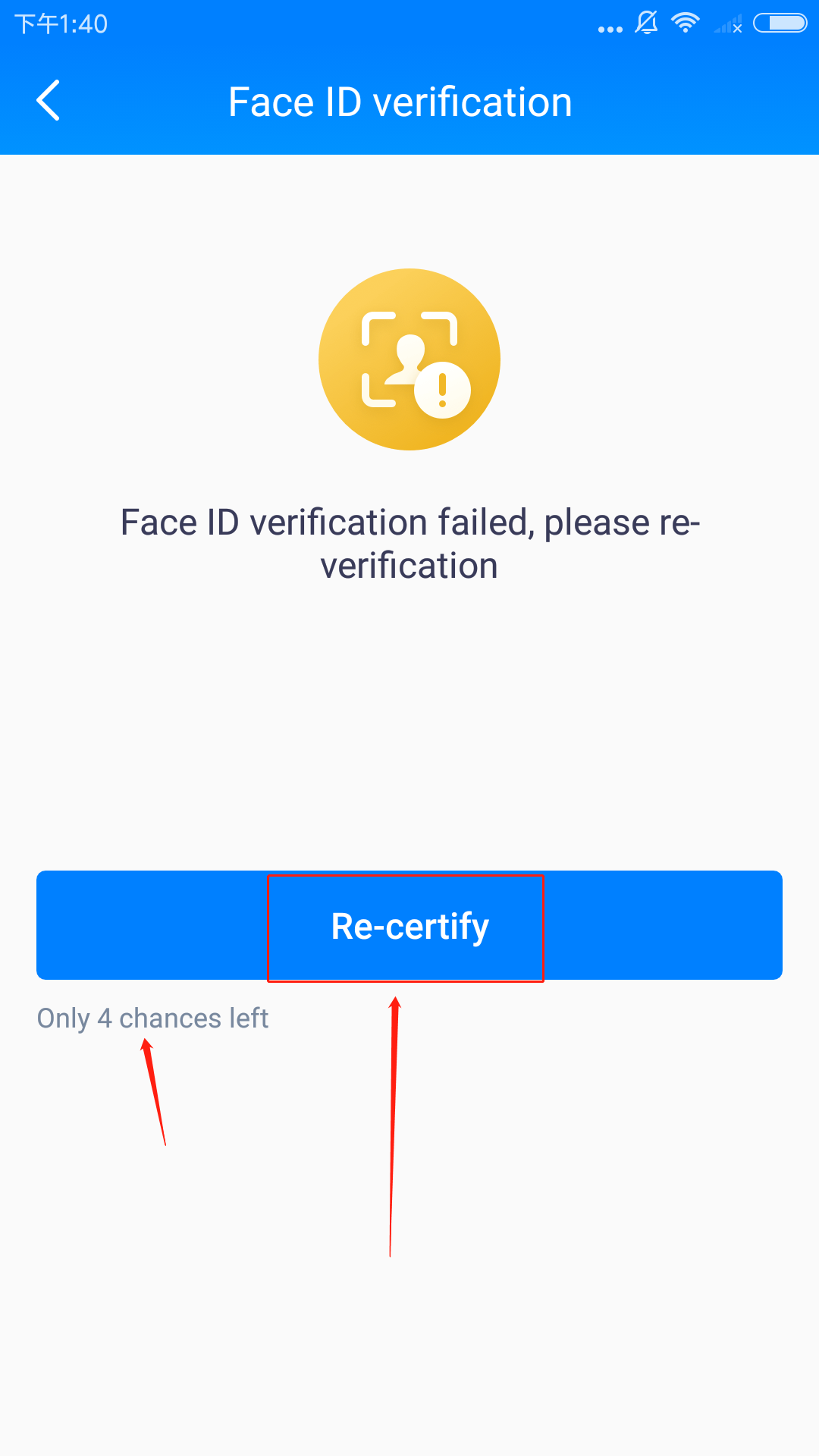
Task: Go back from Face ID verification
Action: click(49, 101)
